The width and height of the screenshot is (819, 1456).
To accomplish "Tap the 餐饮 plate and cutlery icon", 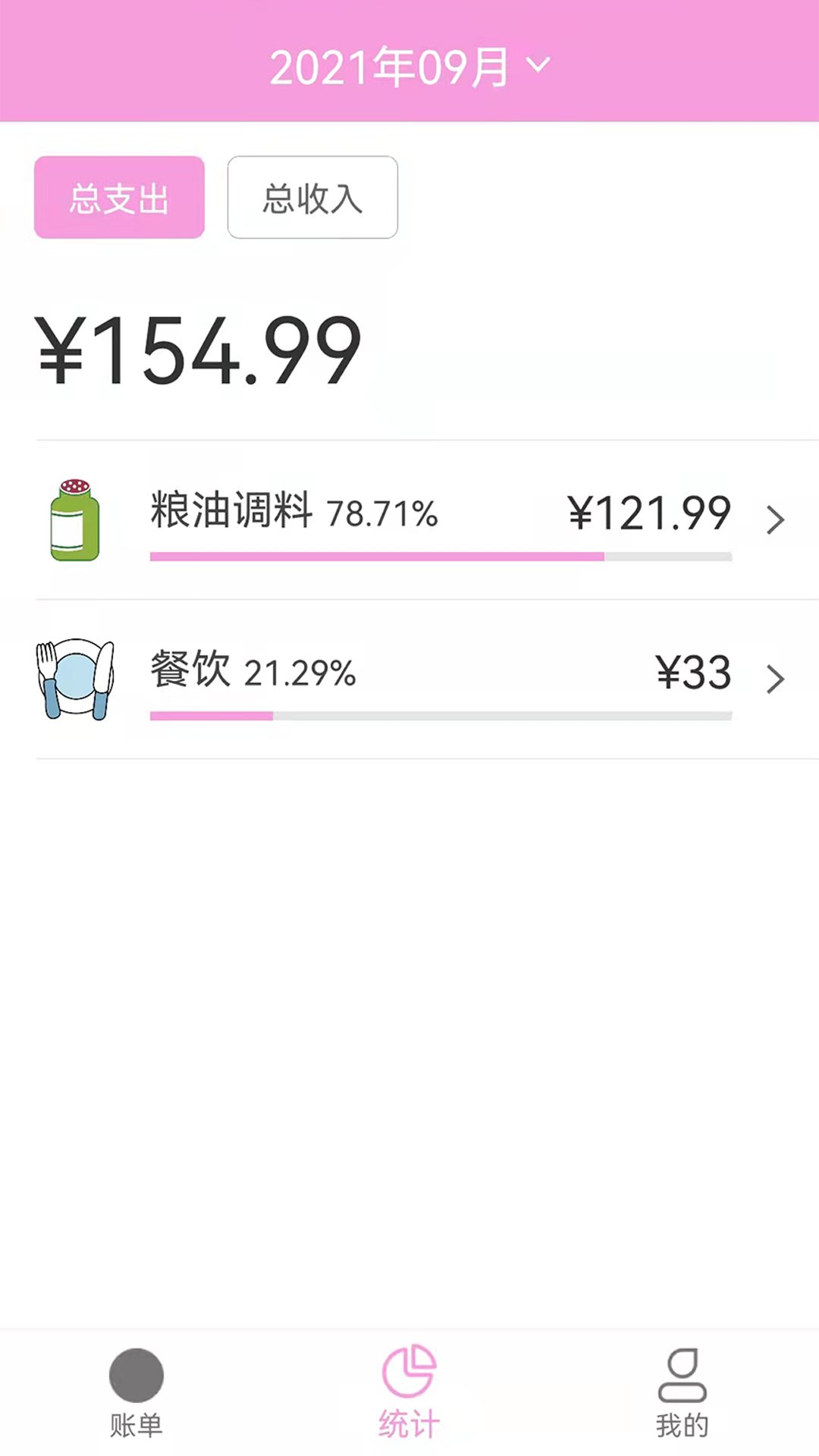I will (75, 679).
